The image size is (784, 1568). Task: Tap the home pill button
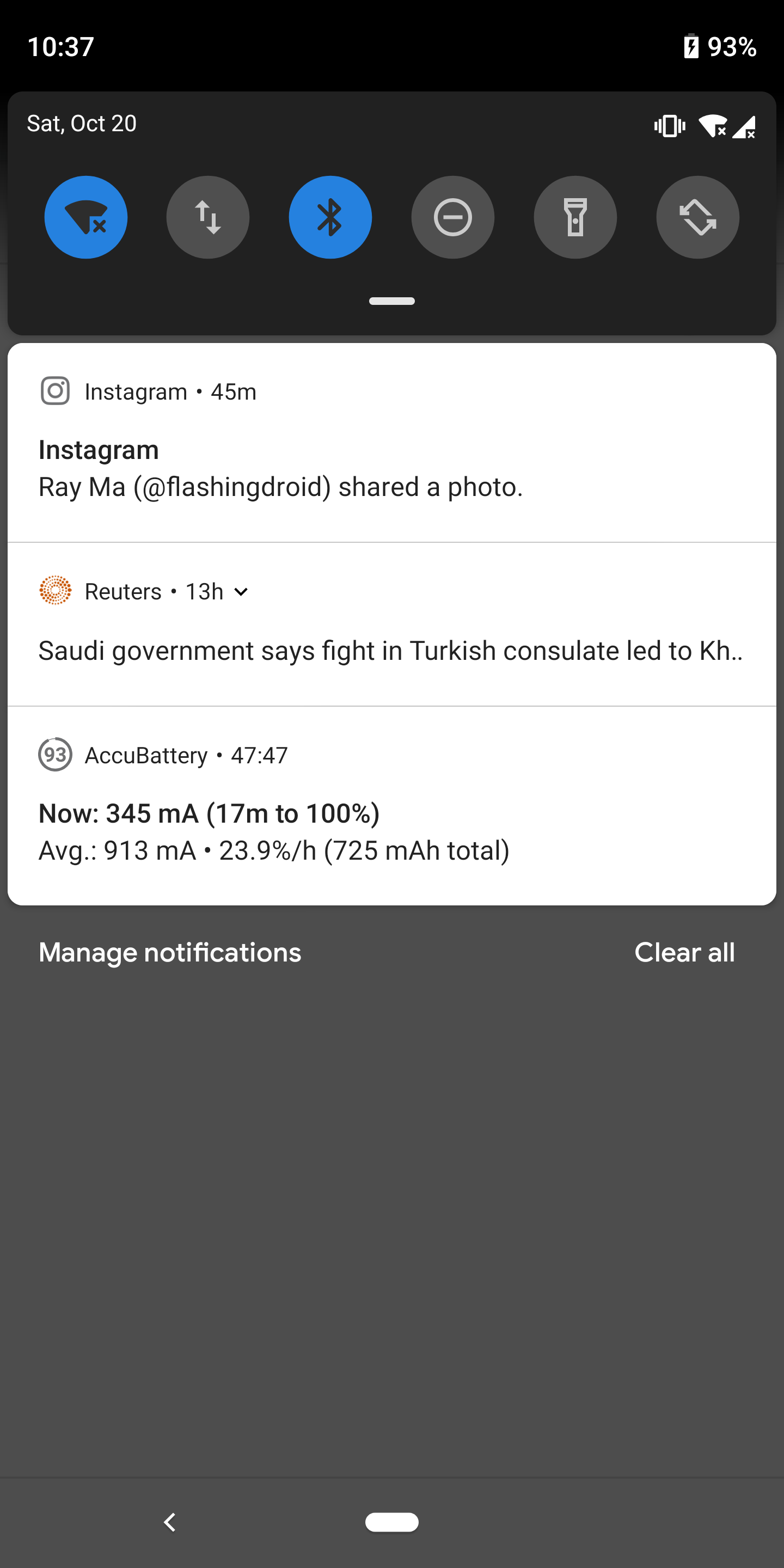[x=392, y=1522]
